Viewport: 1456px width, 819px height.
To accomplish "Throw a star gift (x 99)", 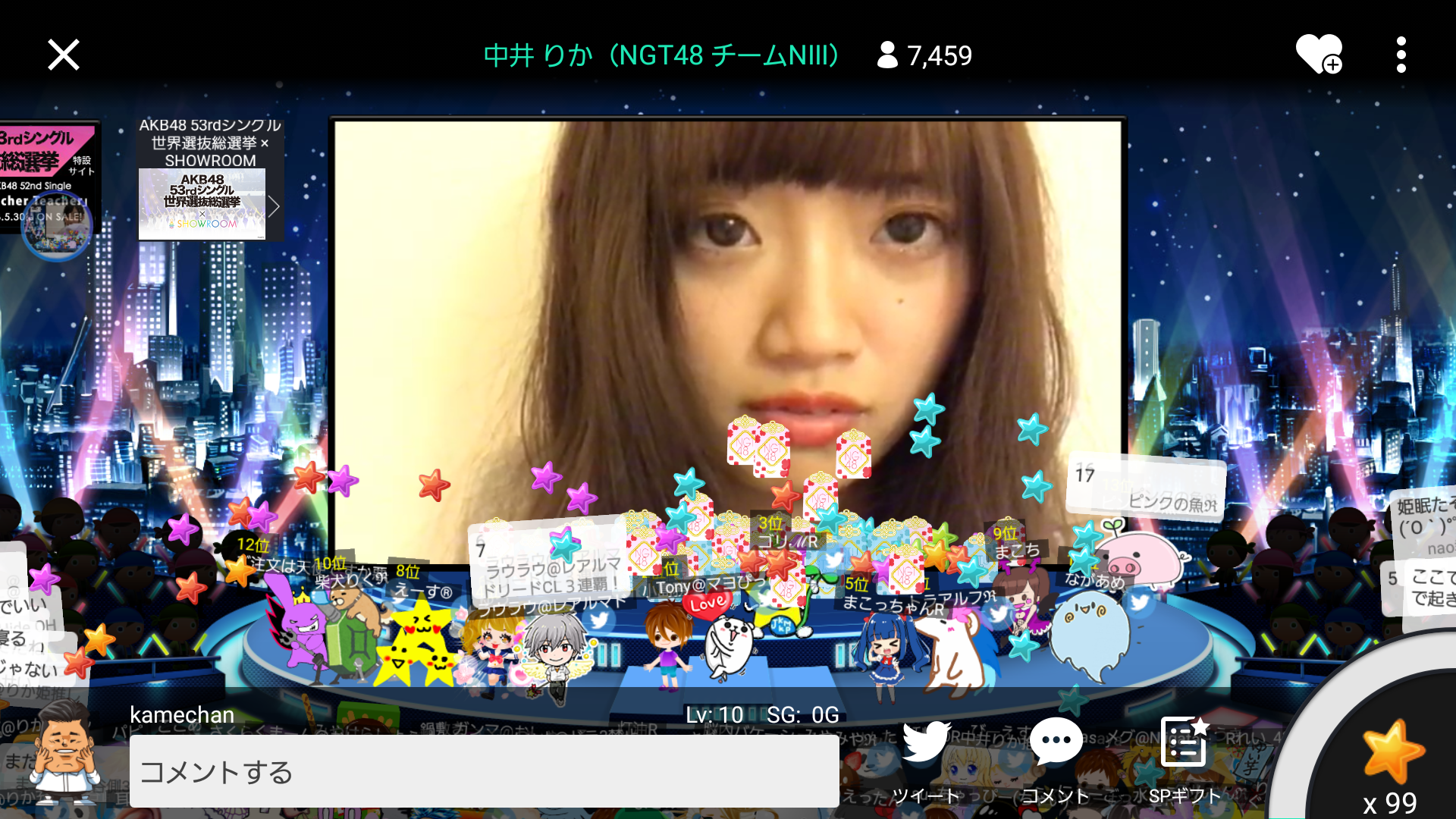I will (x=1391, y=758).
